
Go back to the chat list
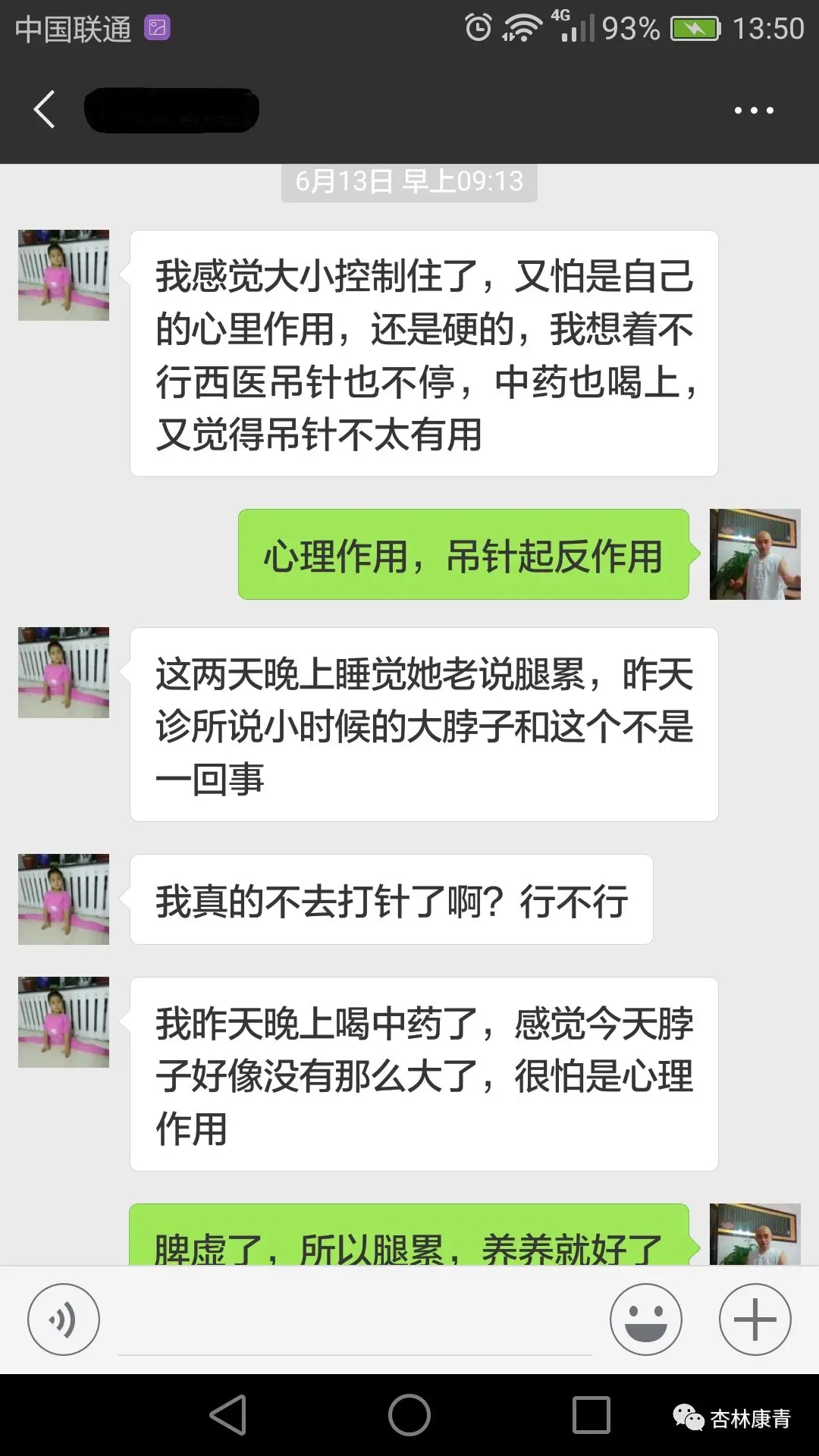pyautogui.click(x=44, y=110)
